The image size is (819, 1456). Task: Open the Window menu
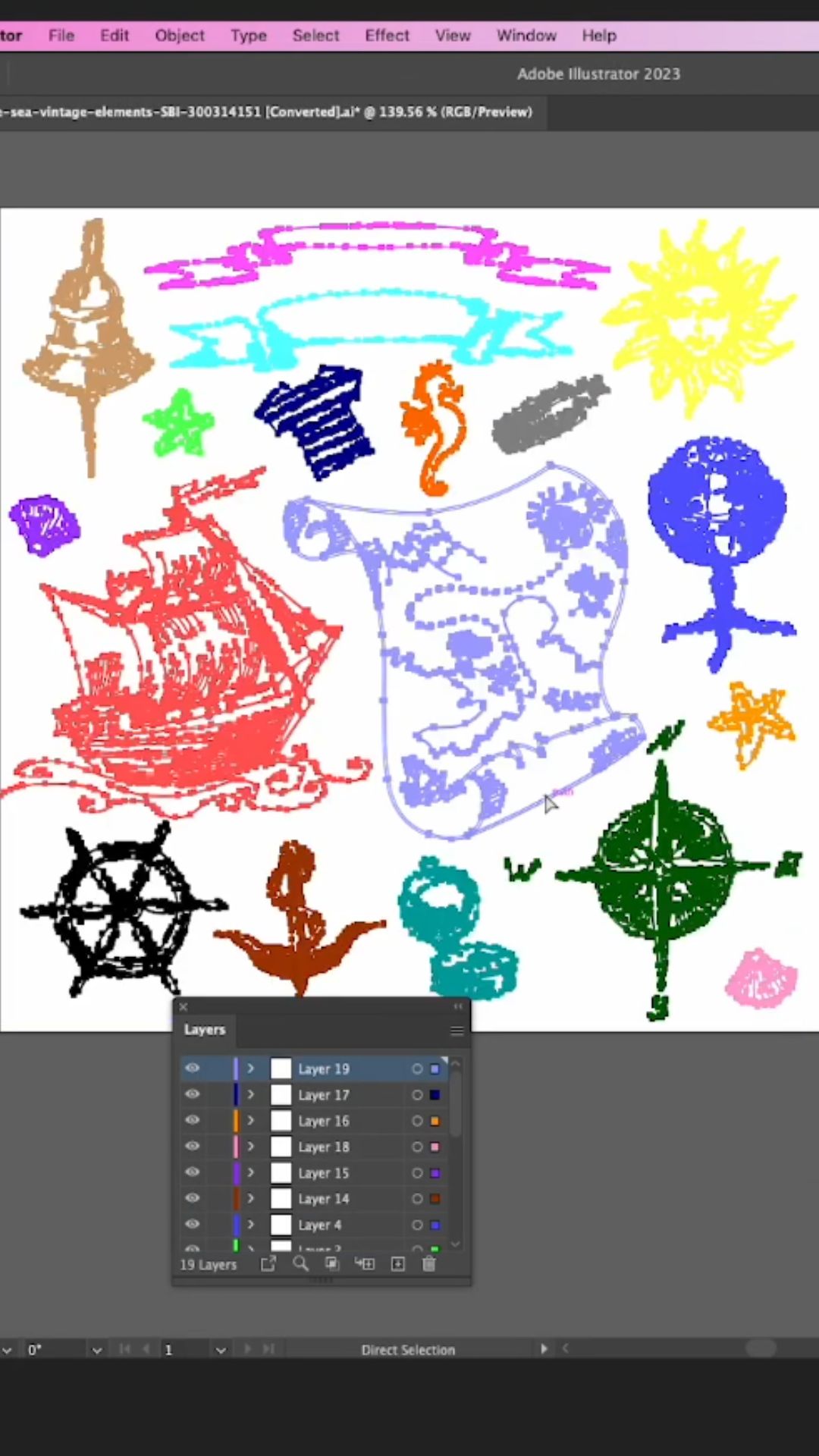(x=526, y=35)
